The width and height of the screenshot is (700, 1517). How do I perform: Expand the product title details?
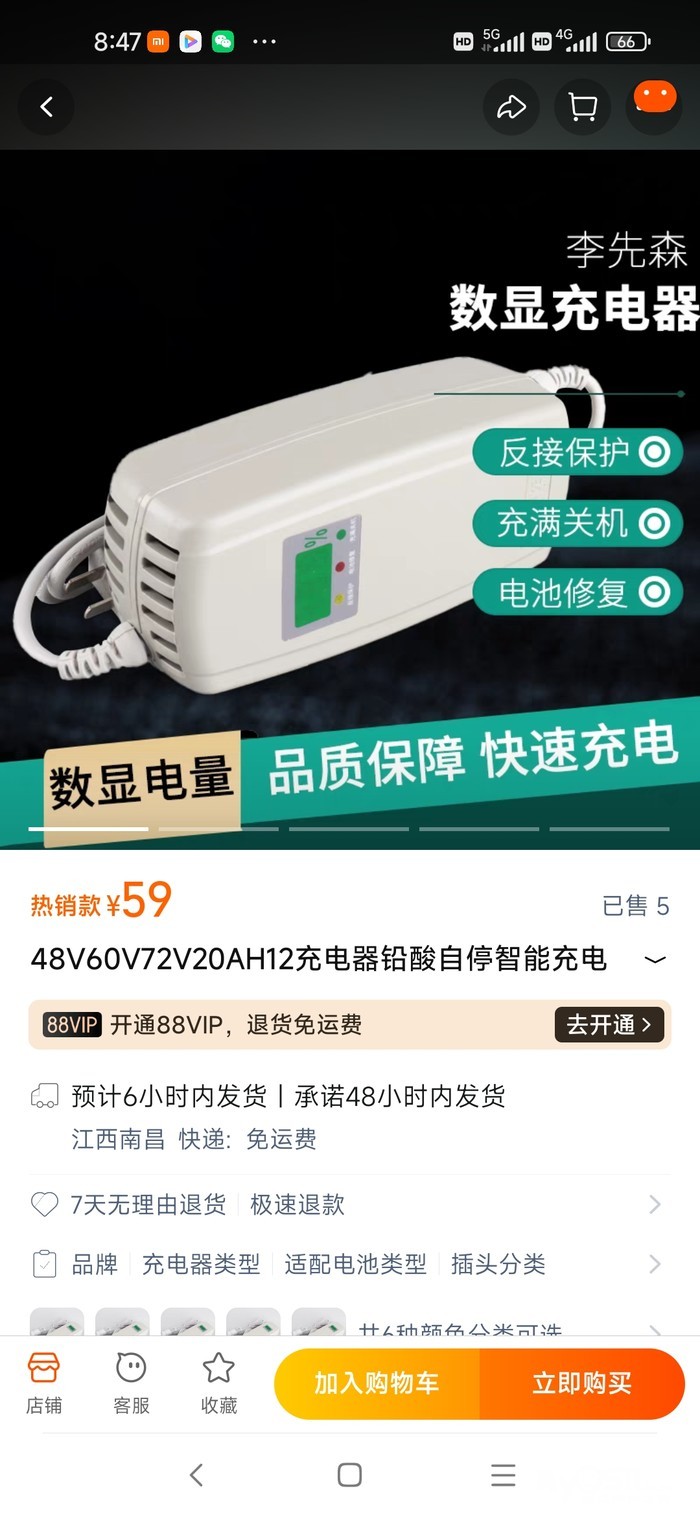coord(655,960)
